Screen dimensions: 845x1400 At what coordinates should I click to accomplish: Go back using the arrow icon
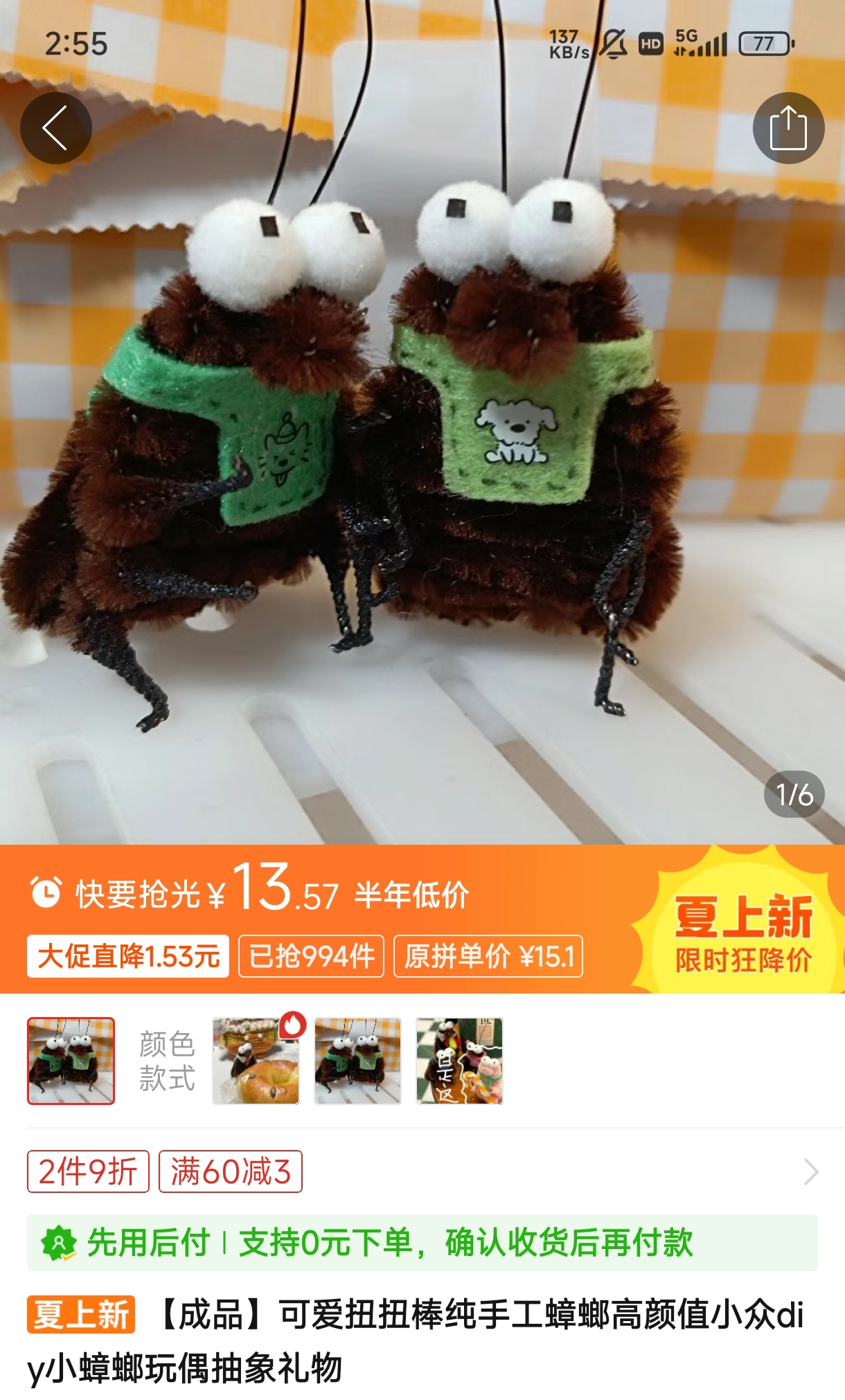(x=55, y=128)
